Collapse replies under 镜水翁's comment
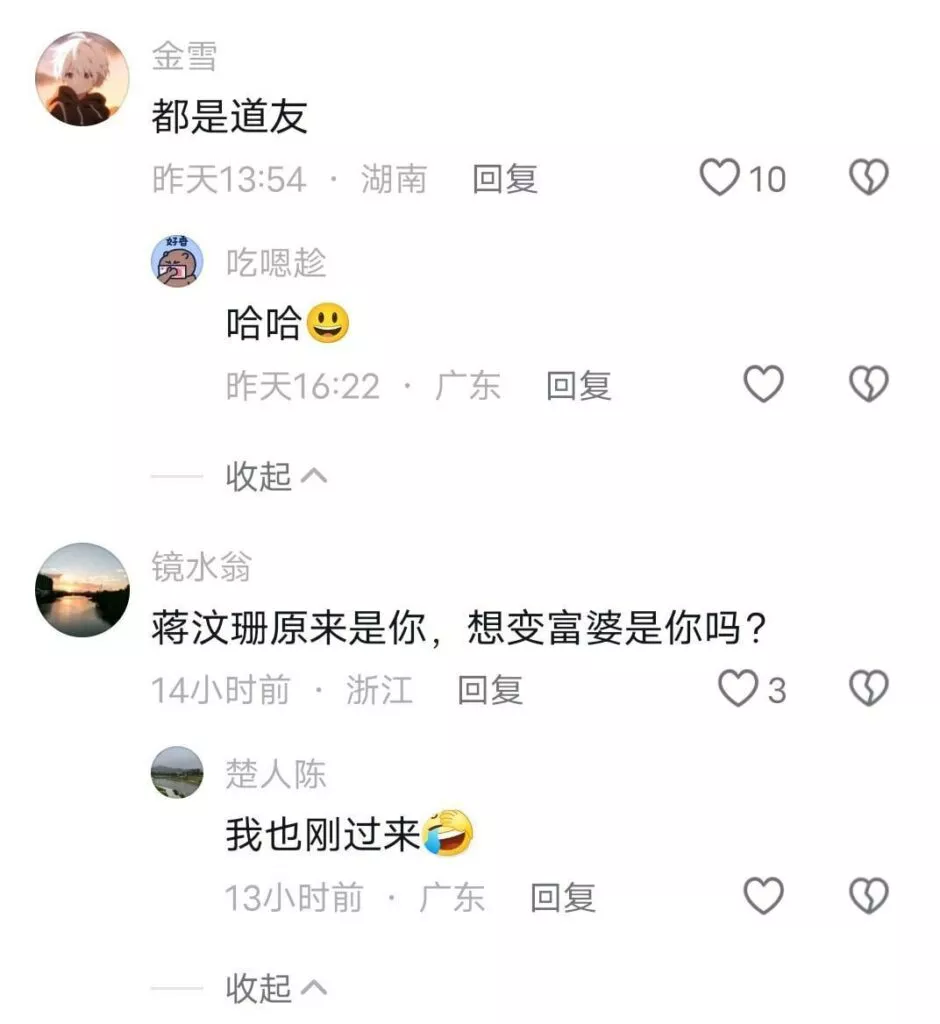Image resolution: width=940 pixels, height=1024 pixels. coord(276,989)
